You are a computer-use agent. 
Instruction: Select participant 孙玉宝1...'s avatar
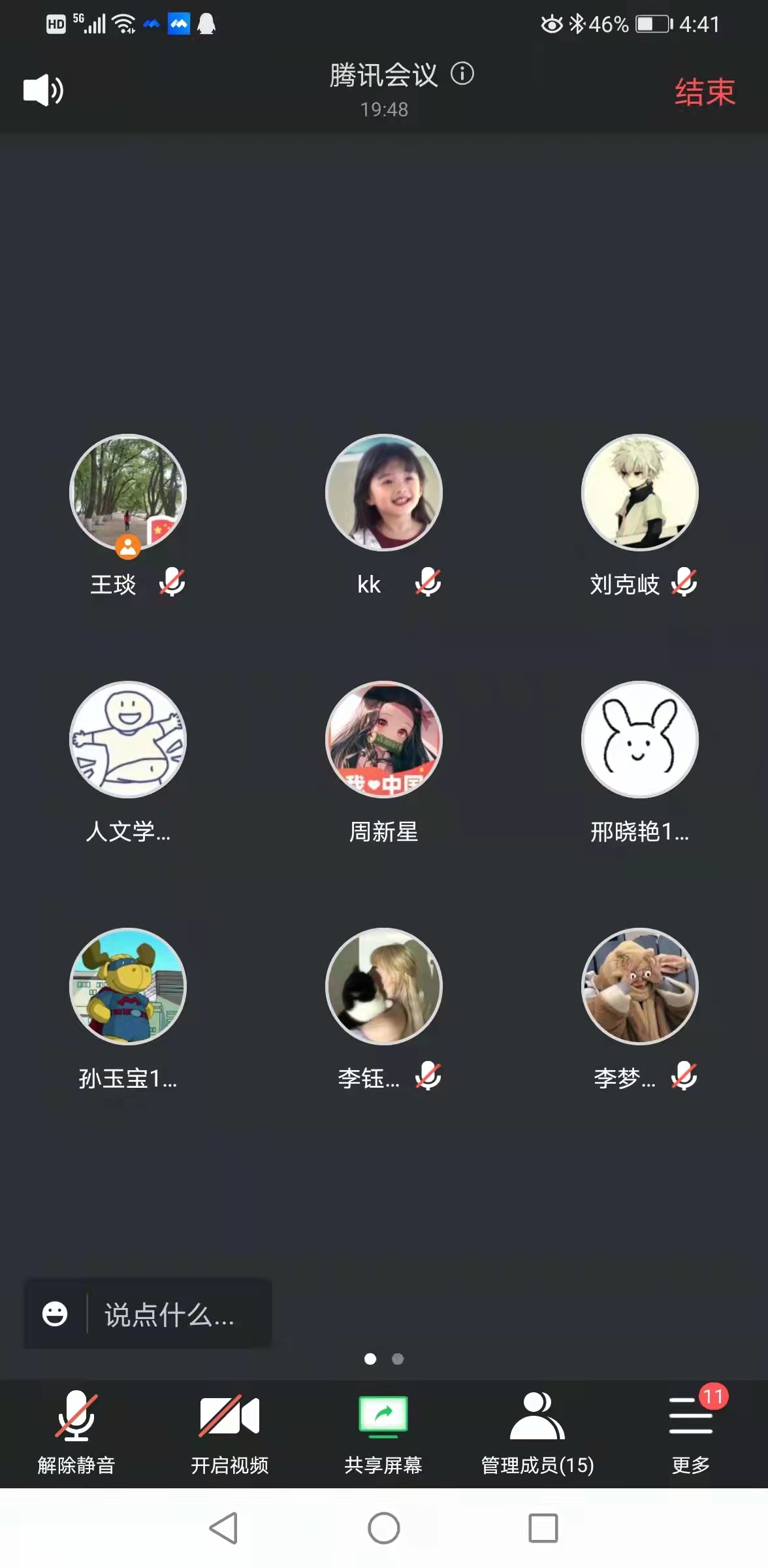[128, 987]
